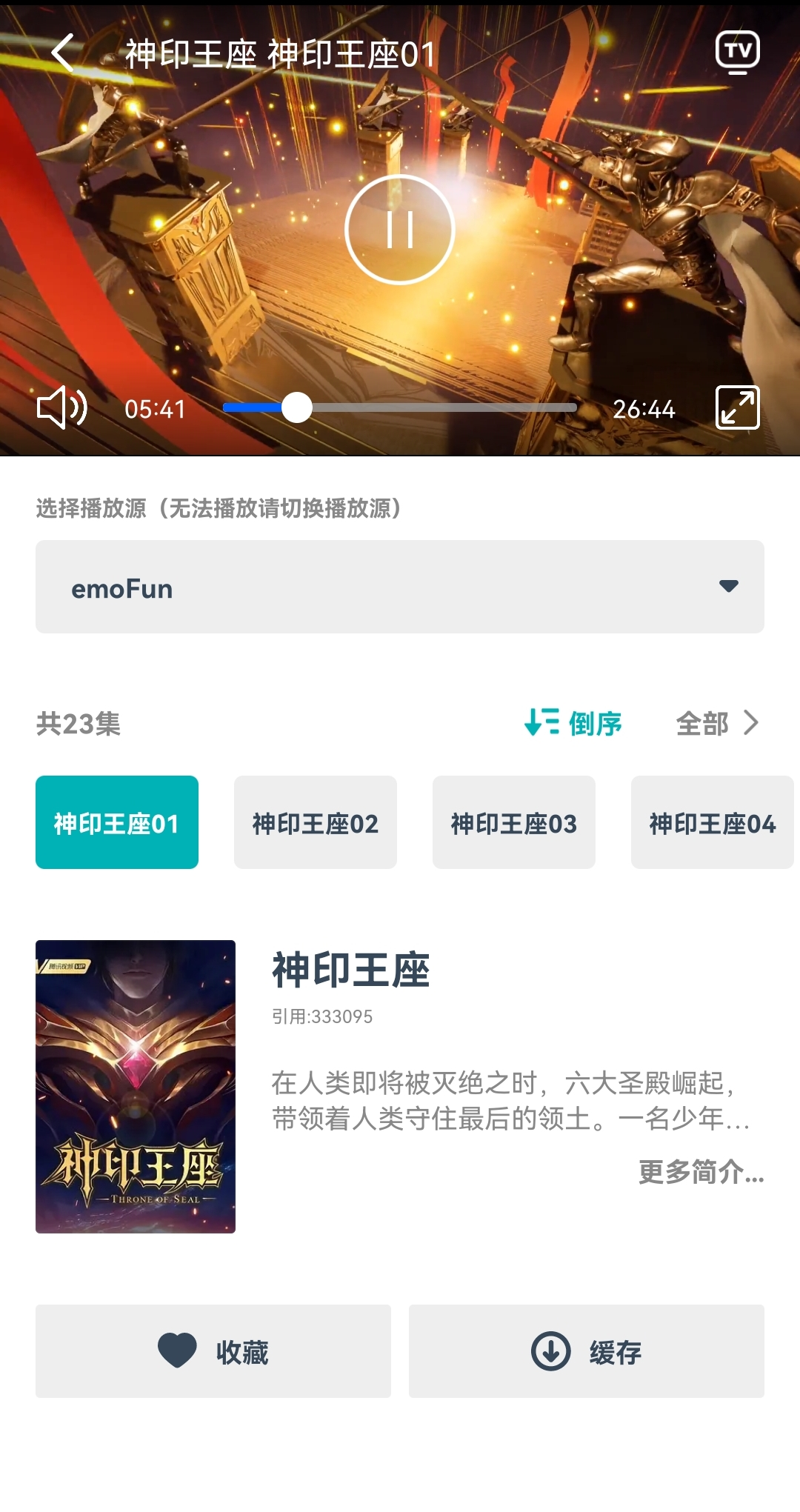
Task: Expand 更多简介 for full synopsis
Action: pyautogui.click(x=701, y=1172)
